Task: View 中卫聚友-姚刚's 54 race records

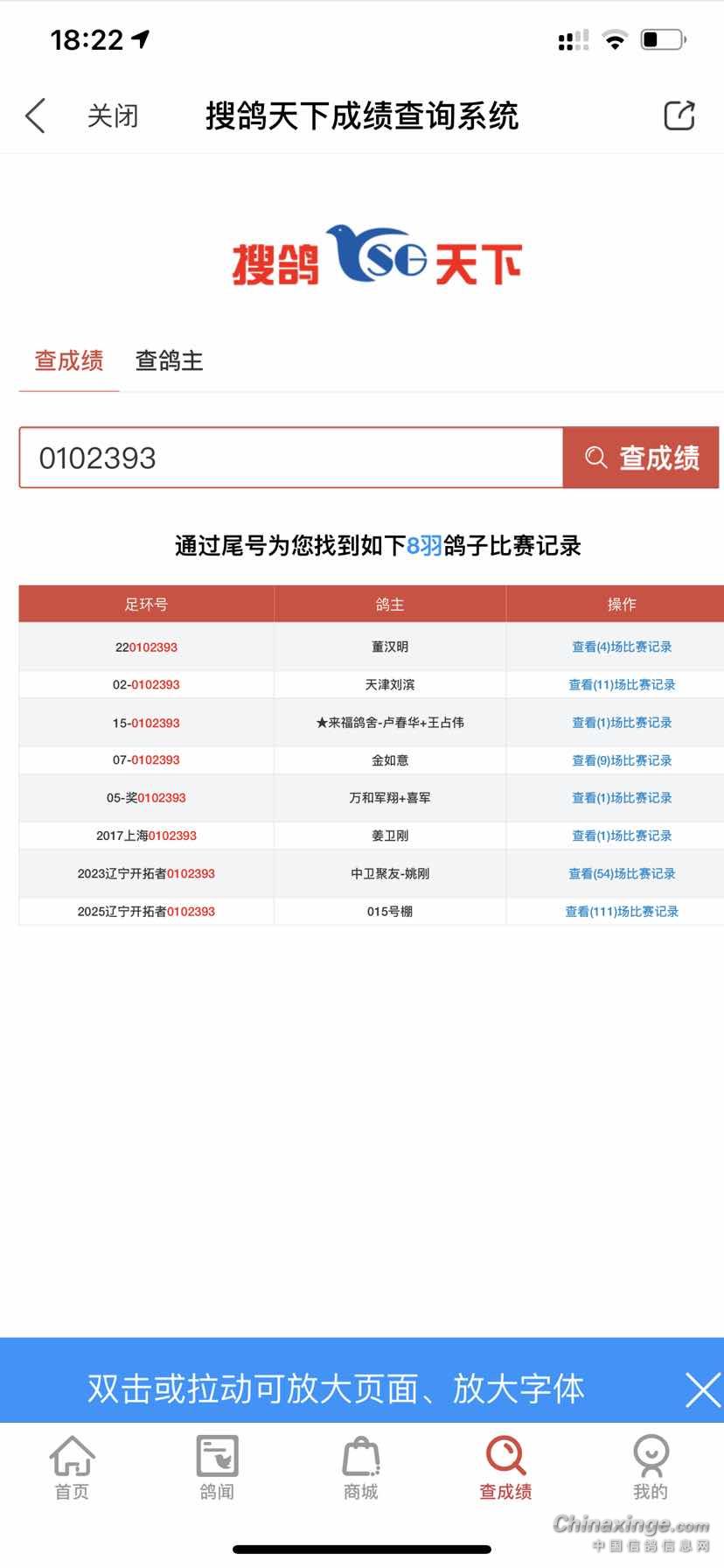Action: (622, 873)
